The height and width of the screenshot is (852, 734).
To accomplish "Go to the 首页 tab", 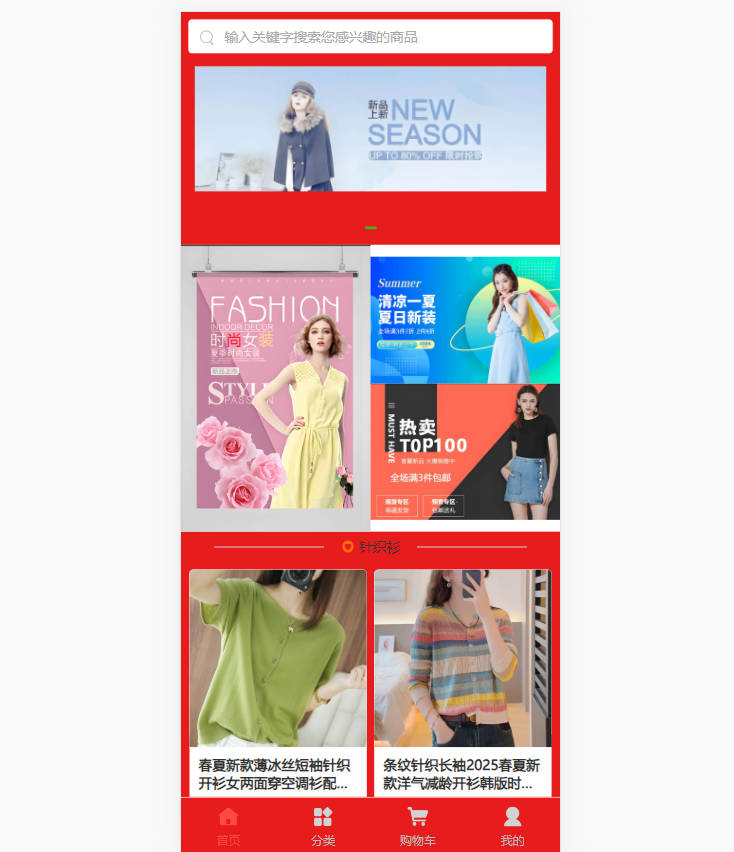I will coord(228,826).
